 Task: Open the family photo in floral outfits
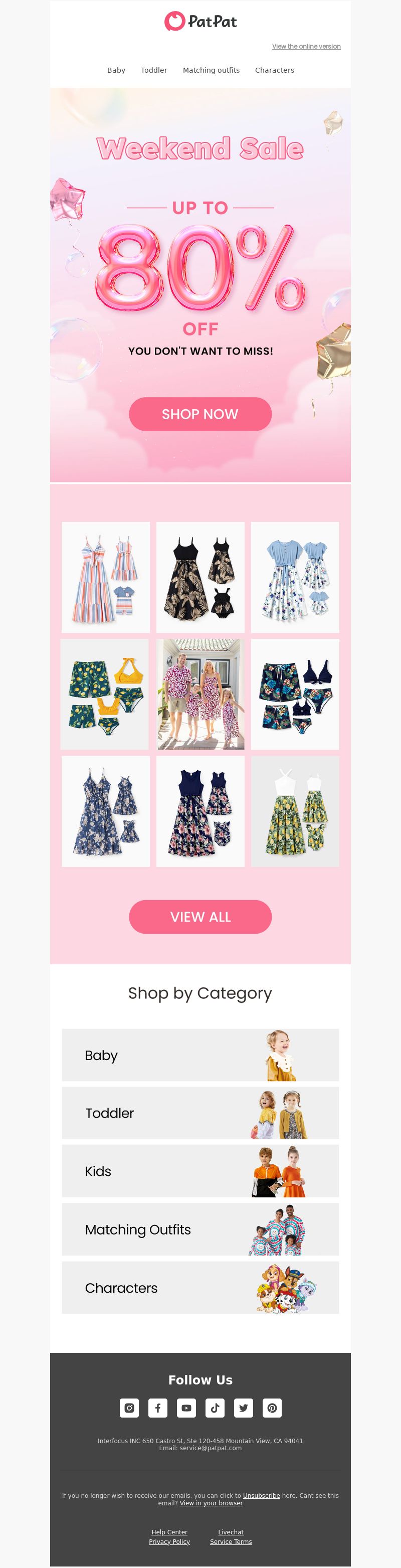200,694
